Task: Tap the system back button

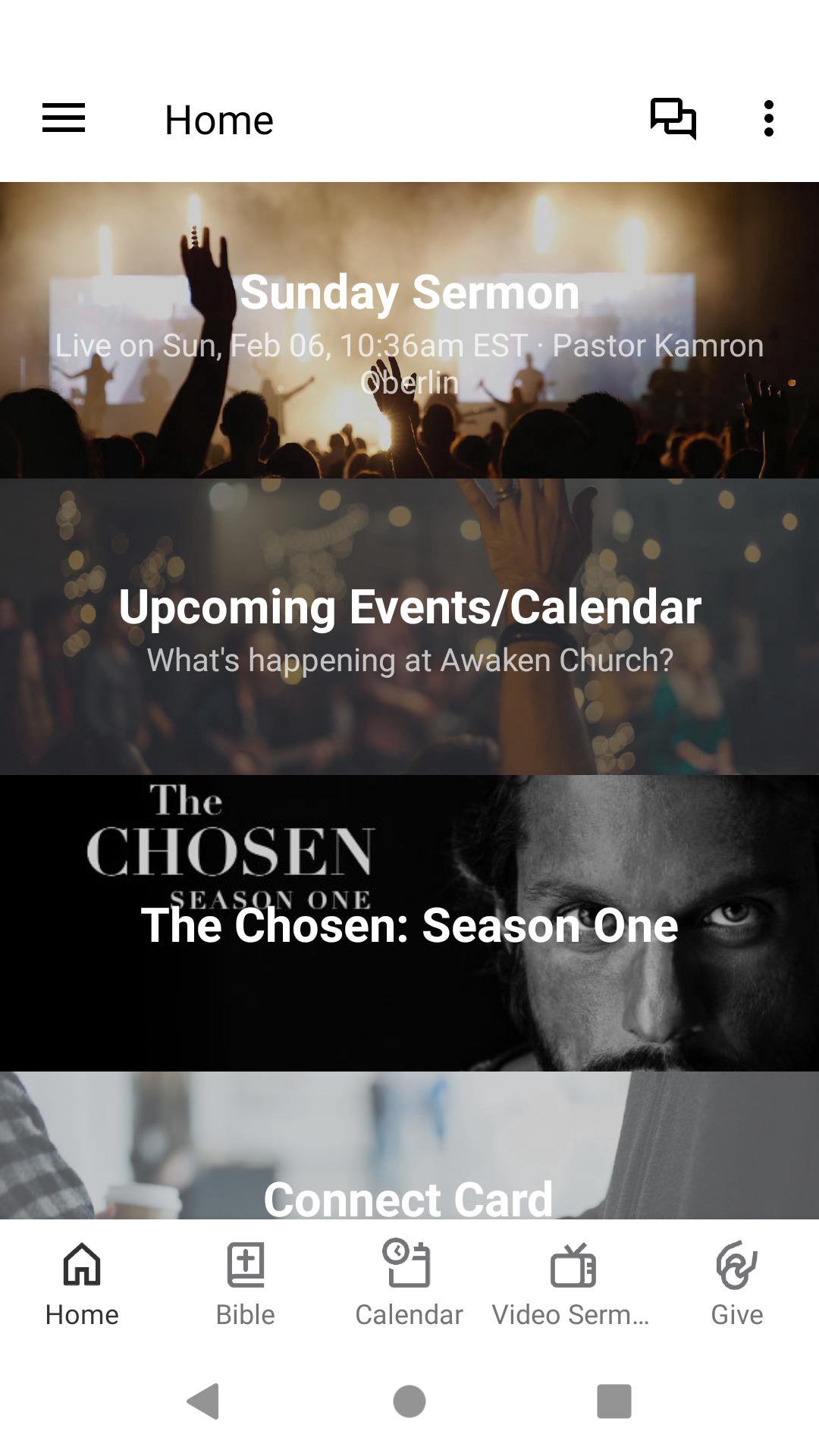Action: tap(203, 1401)
